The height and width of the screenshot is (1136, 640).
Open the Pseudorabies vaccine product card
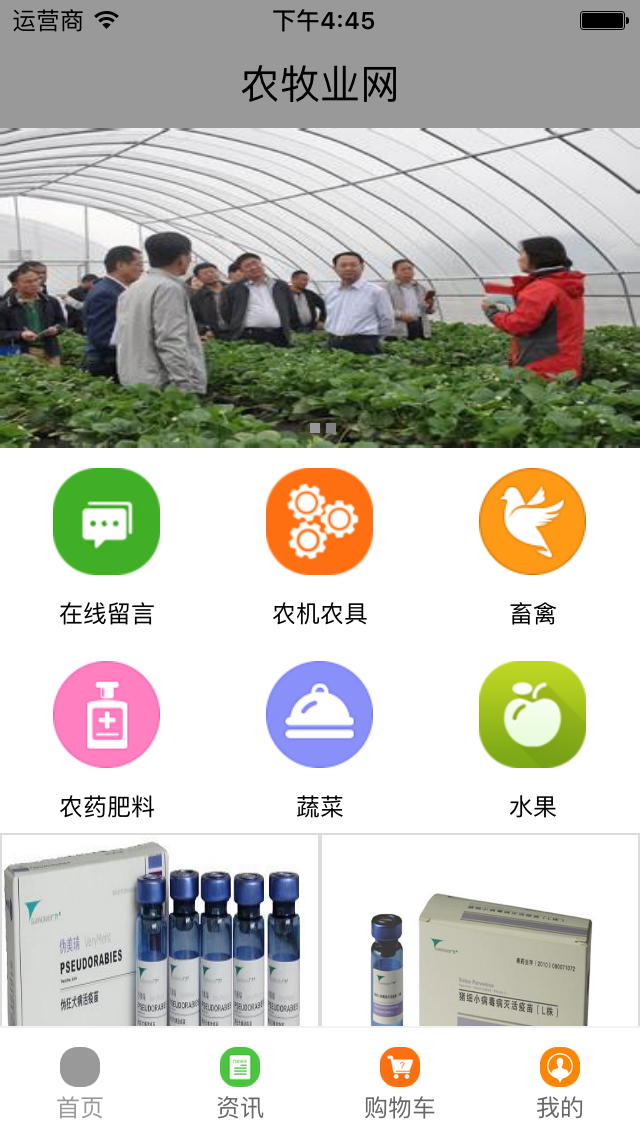160,930
